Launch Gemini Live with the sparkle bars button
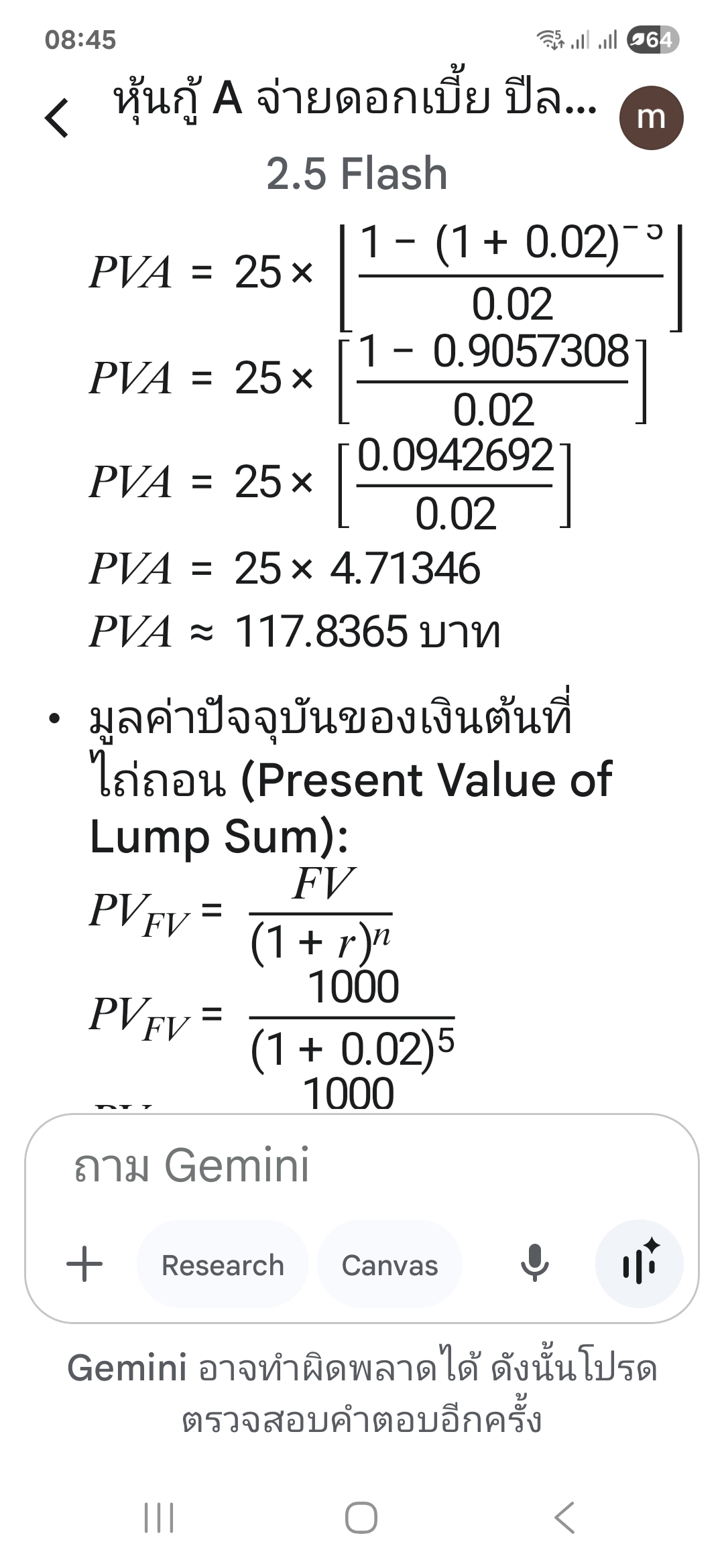Image resolution: width=724 pixels, height=1568 pixels. 640,1264
